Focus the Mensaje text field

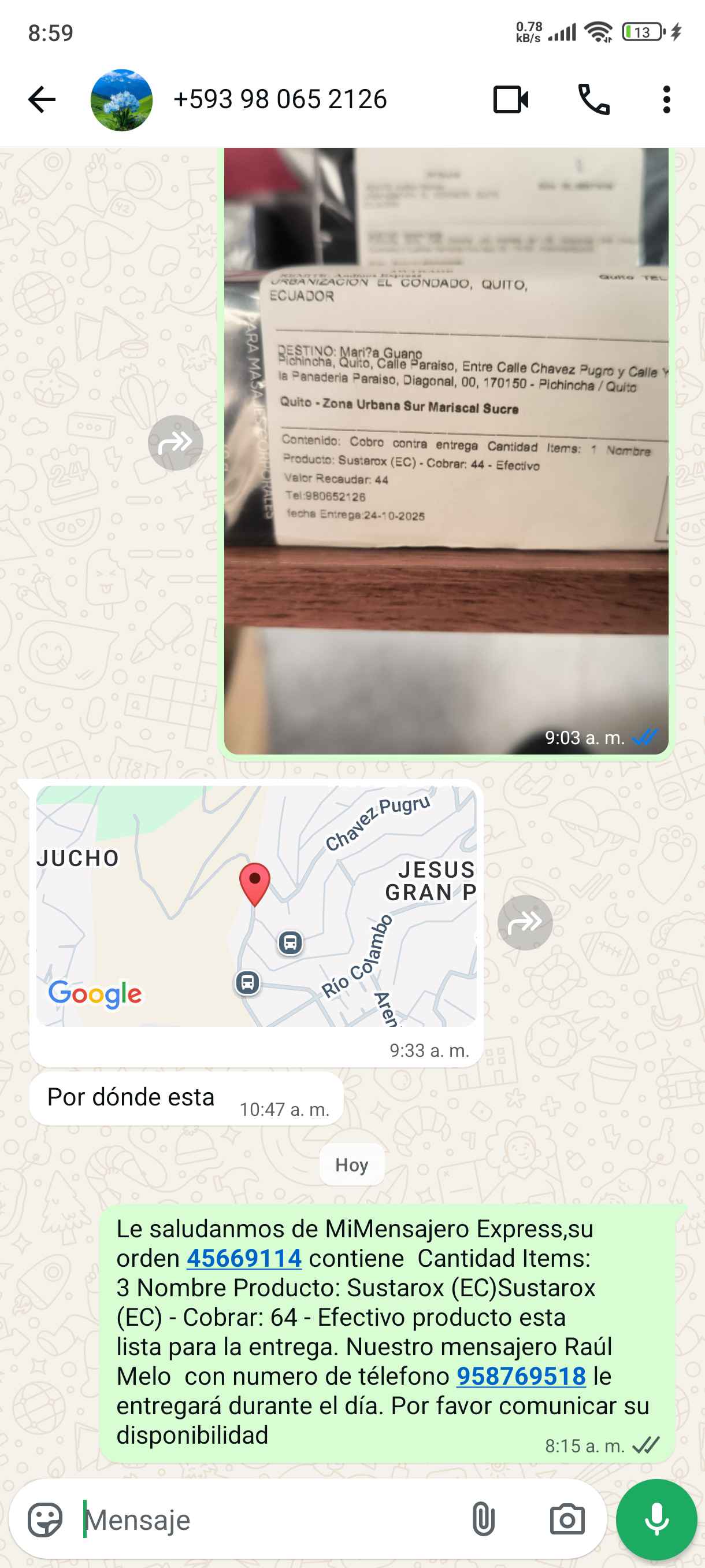point(268,1519)
